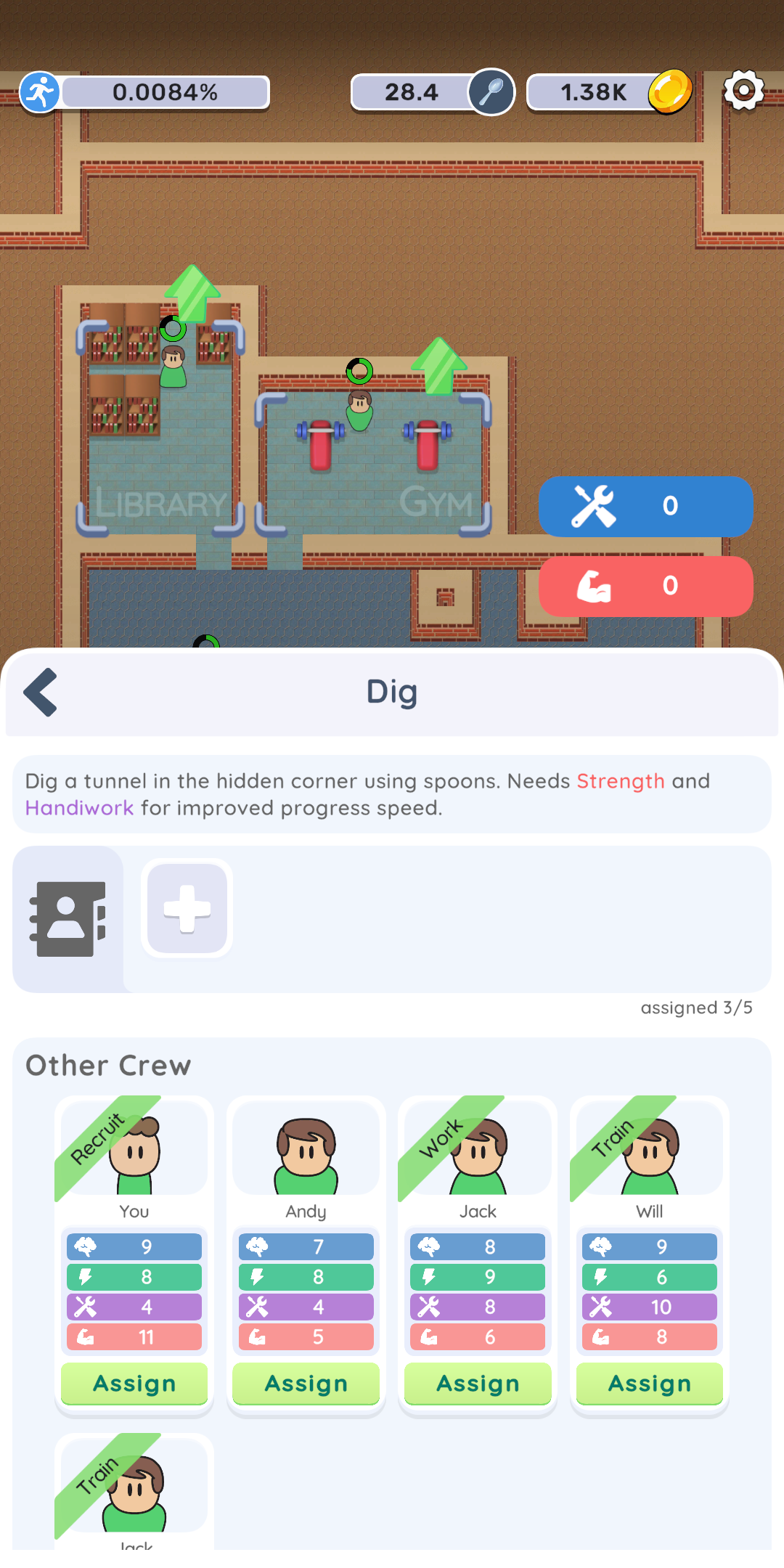Screen dimensions: 784x1568
Task: Click the blue Handiwork wrench badge
Action: point(645,507)
